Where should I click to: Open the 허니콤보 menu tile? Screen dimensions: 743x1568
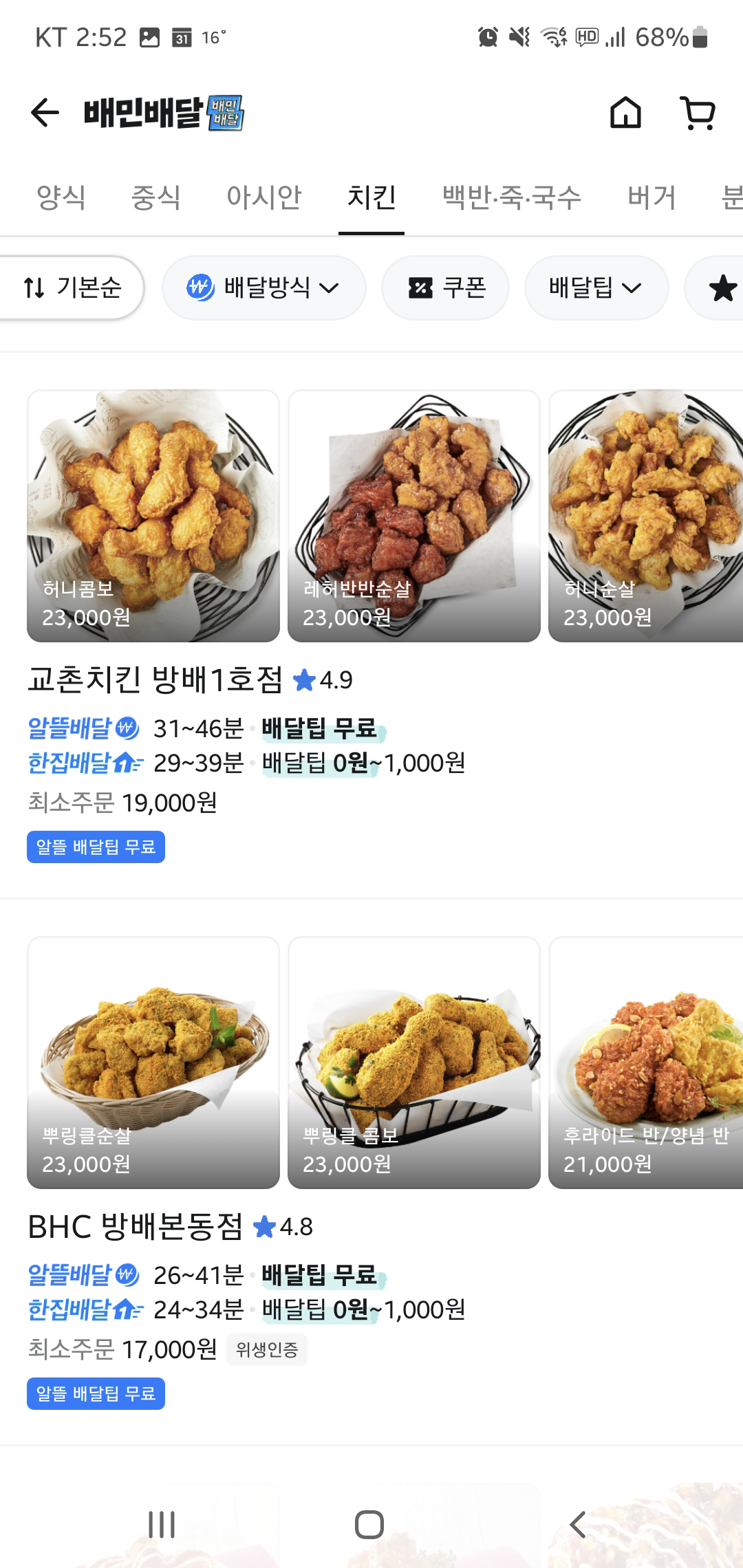153,516
